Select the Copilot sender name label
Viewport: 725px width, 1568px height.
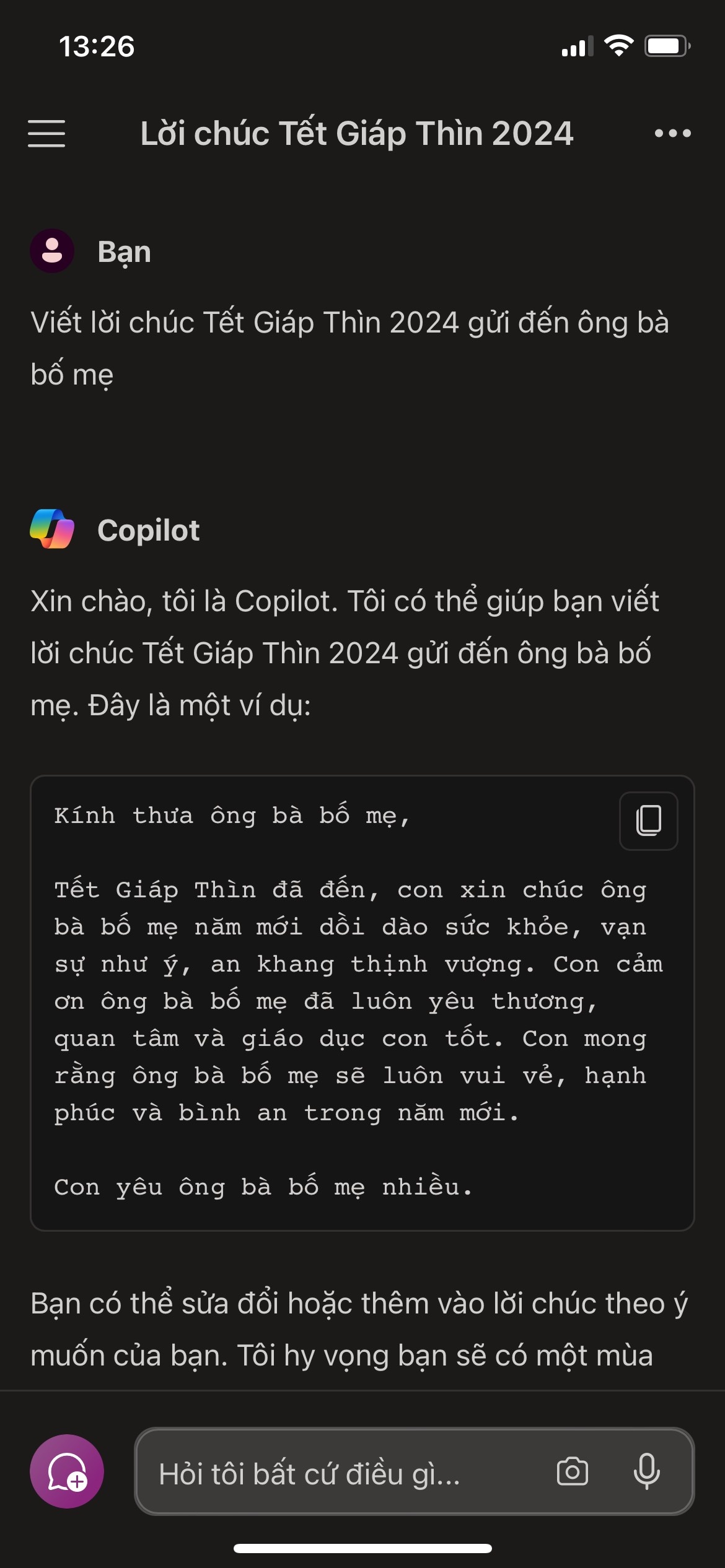(149, 531)
